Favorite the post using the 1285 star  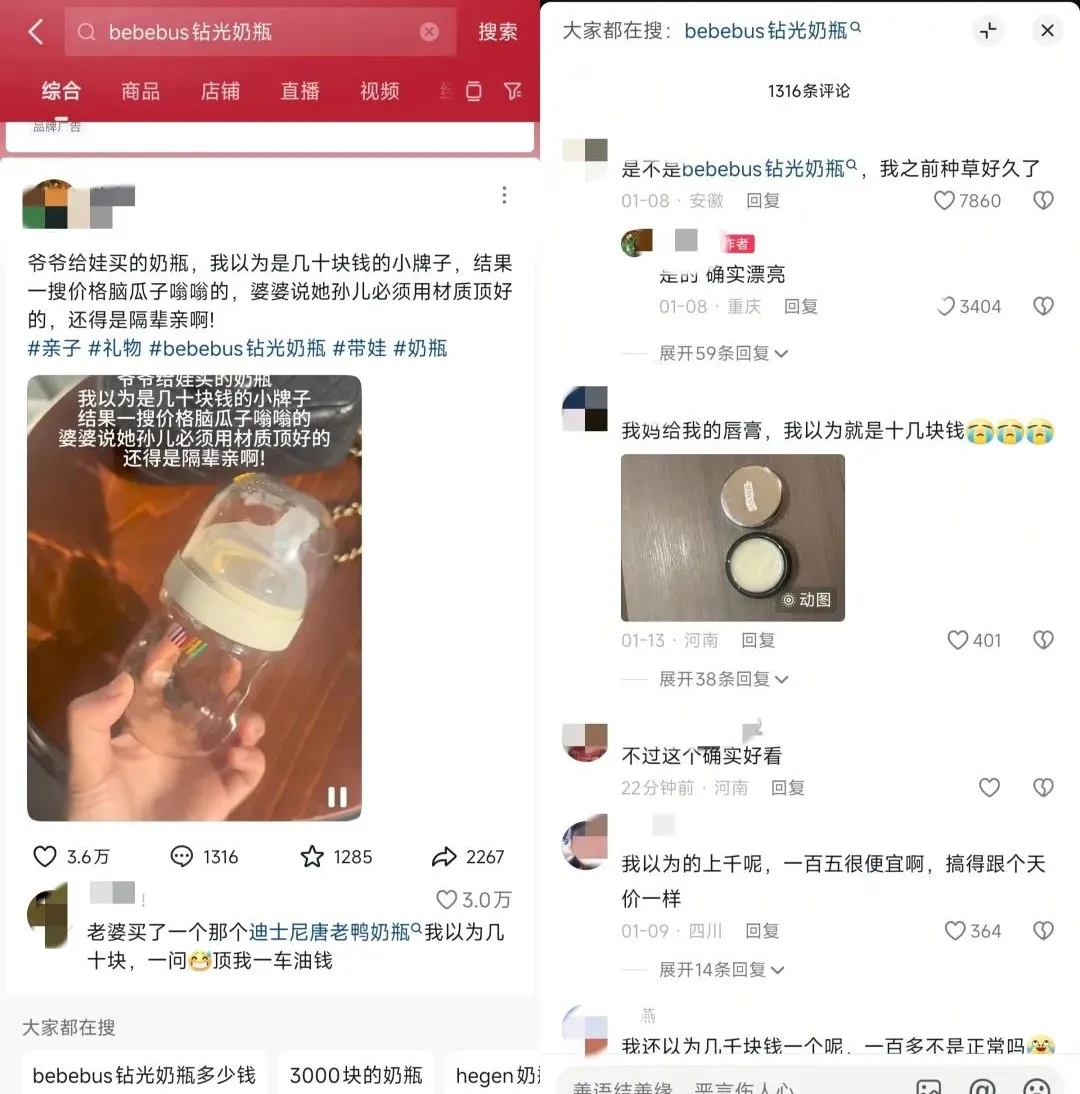tap(312, 857)
